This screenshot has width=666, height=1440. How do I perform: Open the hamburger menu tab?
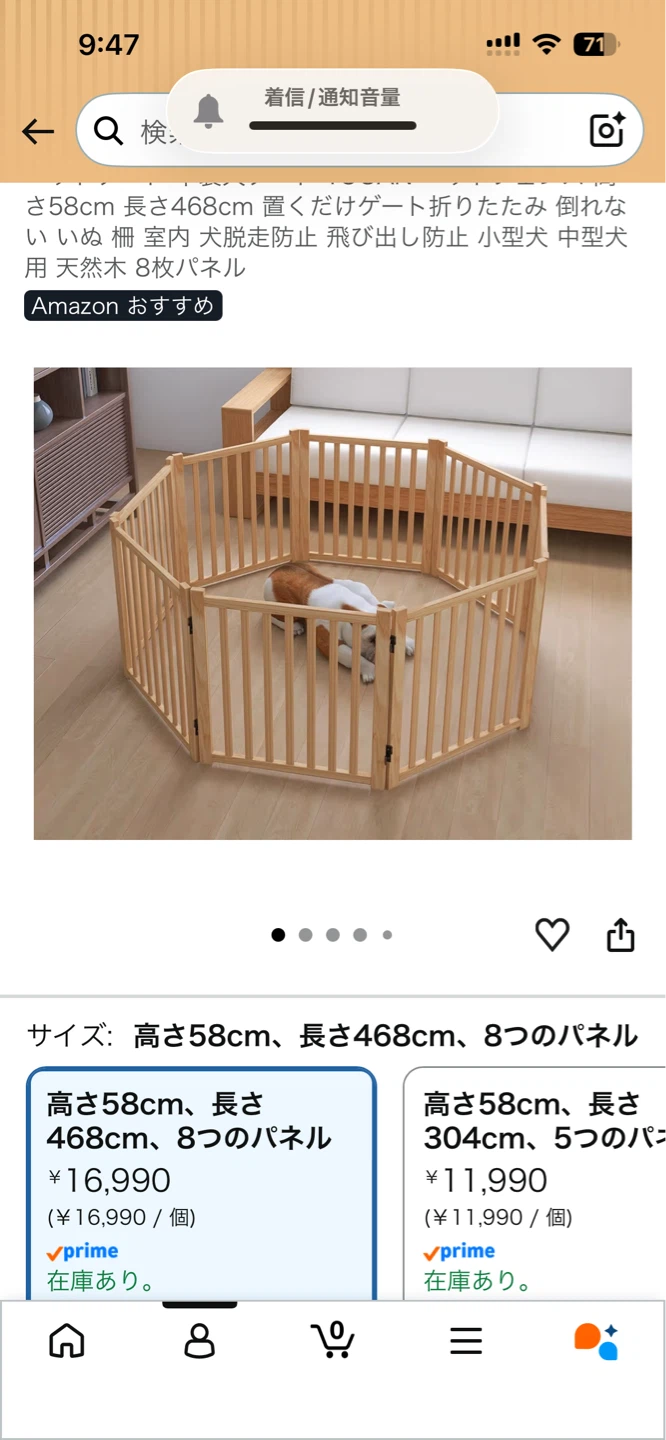click(466, 1341)
